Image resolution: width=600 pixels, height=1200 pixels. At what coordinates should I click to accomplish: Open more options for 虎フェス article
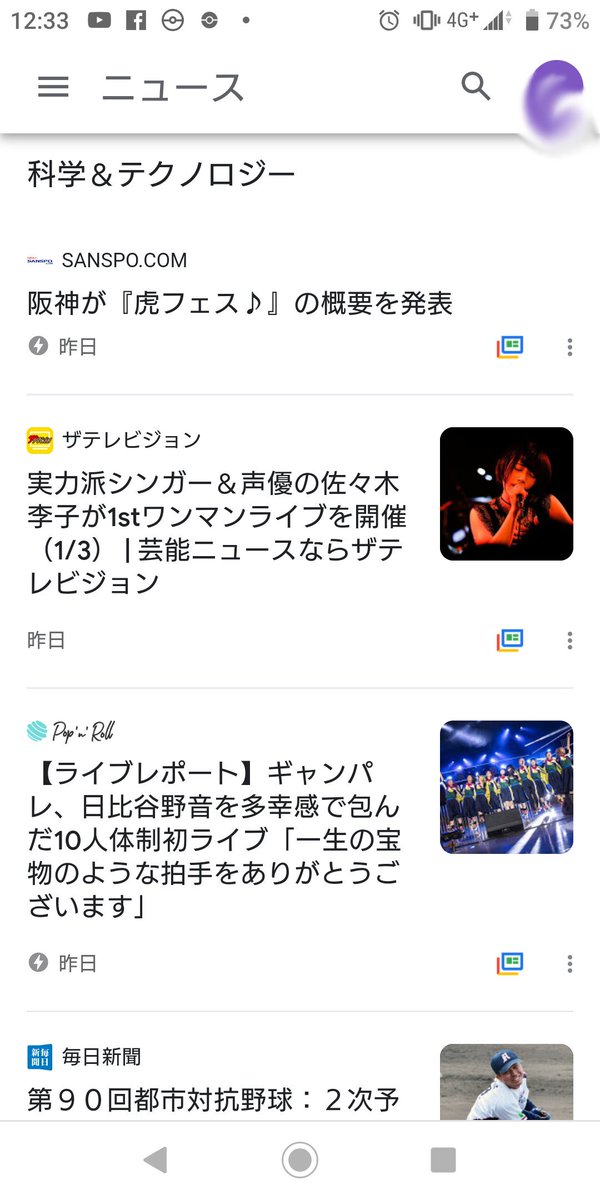click(570, 347)
